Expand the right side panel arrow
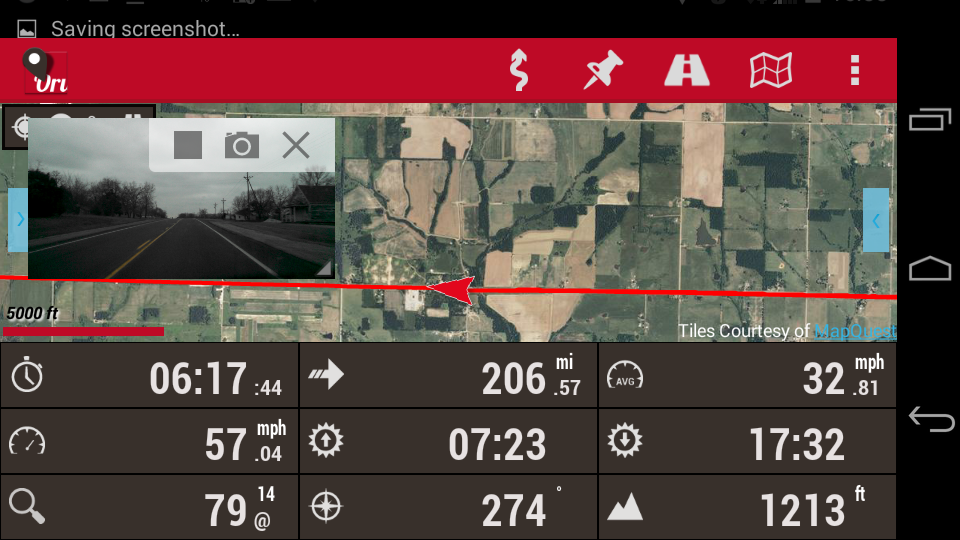Viewport: 960px width, 540px height. [876, 220]
